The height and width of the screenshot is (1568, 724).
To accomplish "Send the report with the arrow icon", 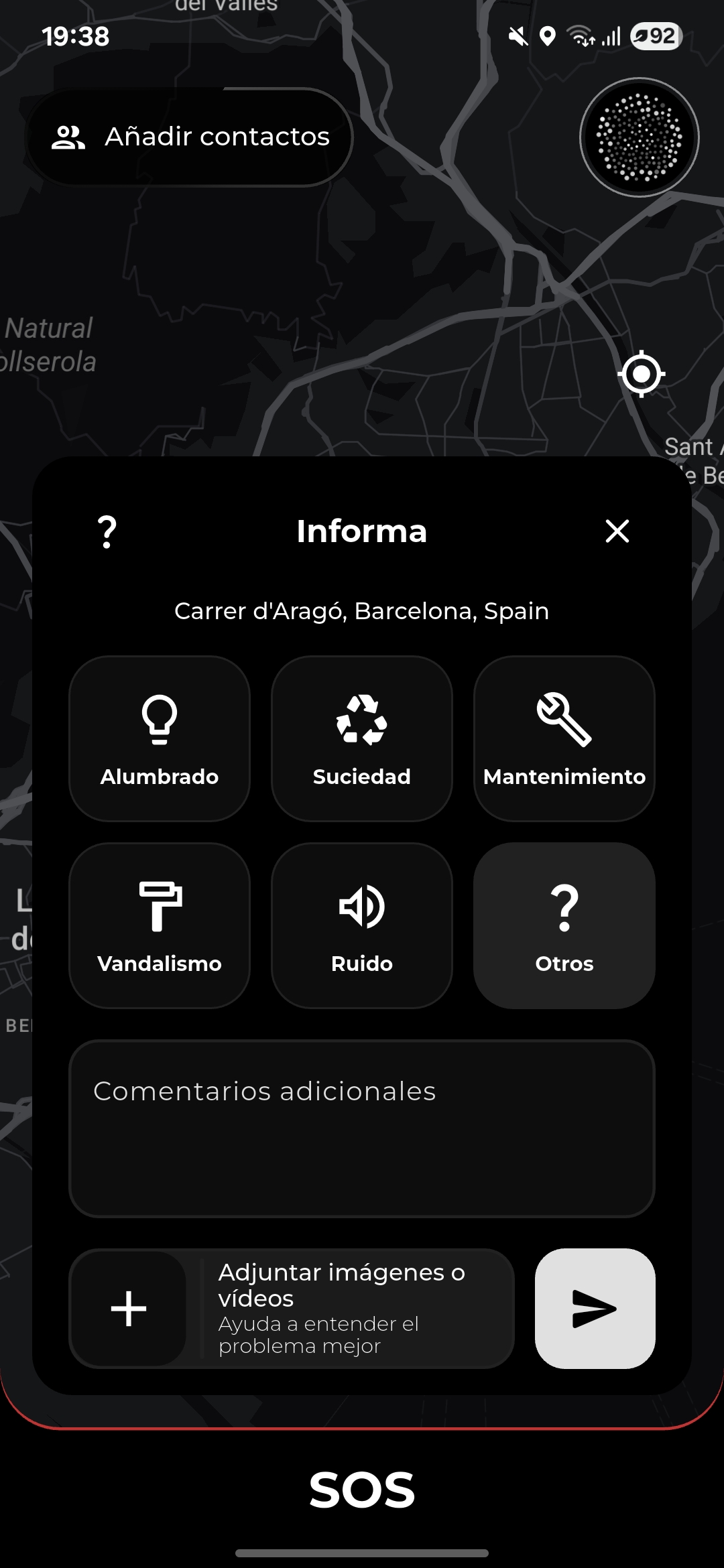I will pos(595,1307).
